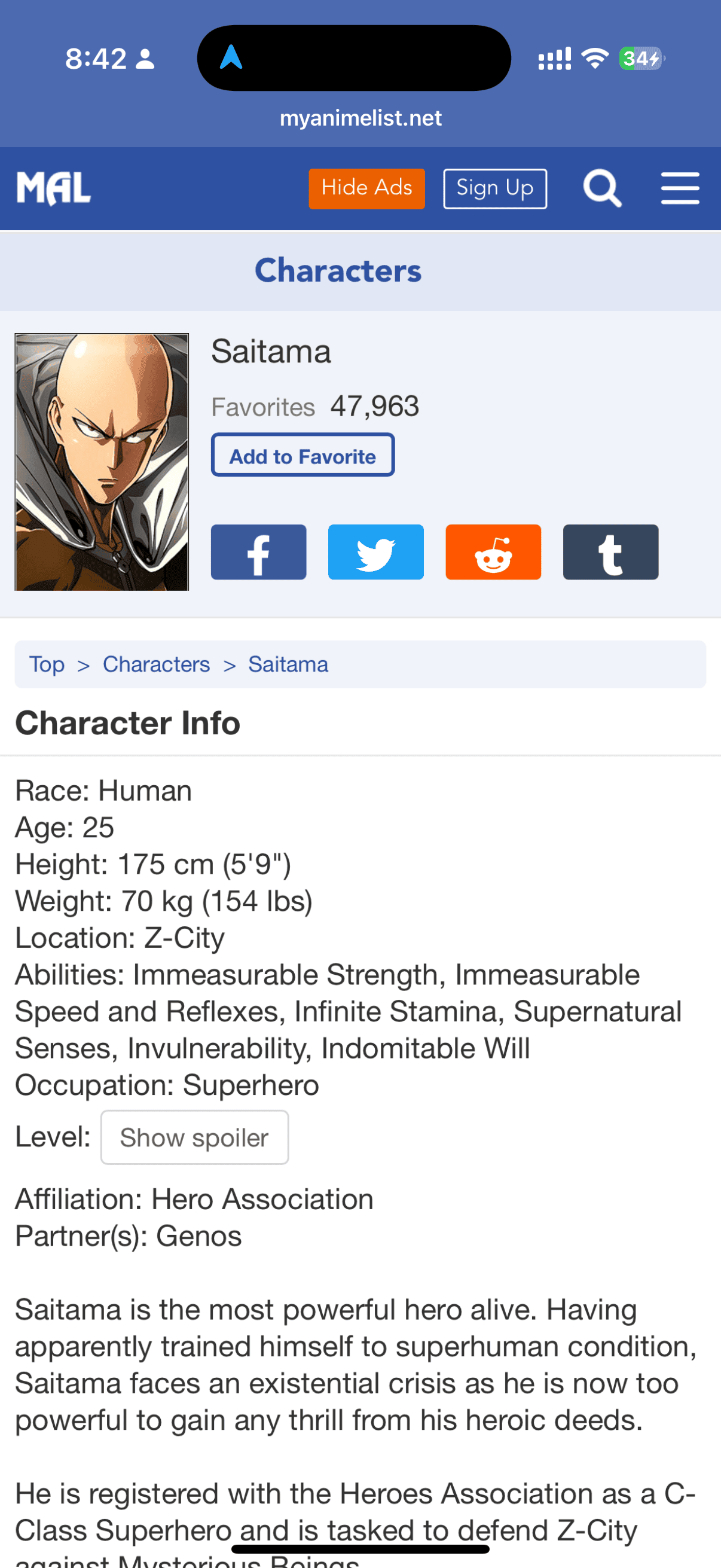Share Saitama on Tumblr
The height and width of the screenshot is (1568, 721).
pos(610,552)
